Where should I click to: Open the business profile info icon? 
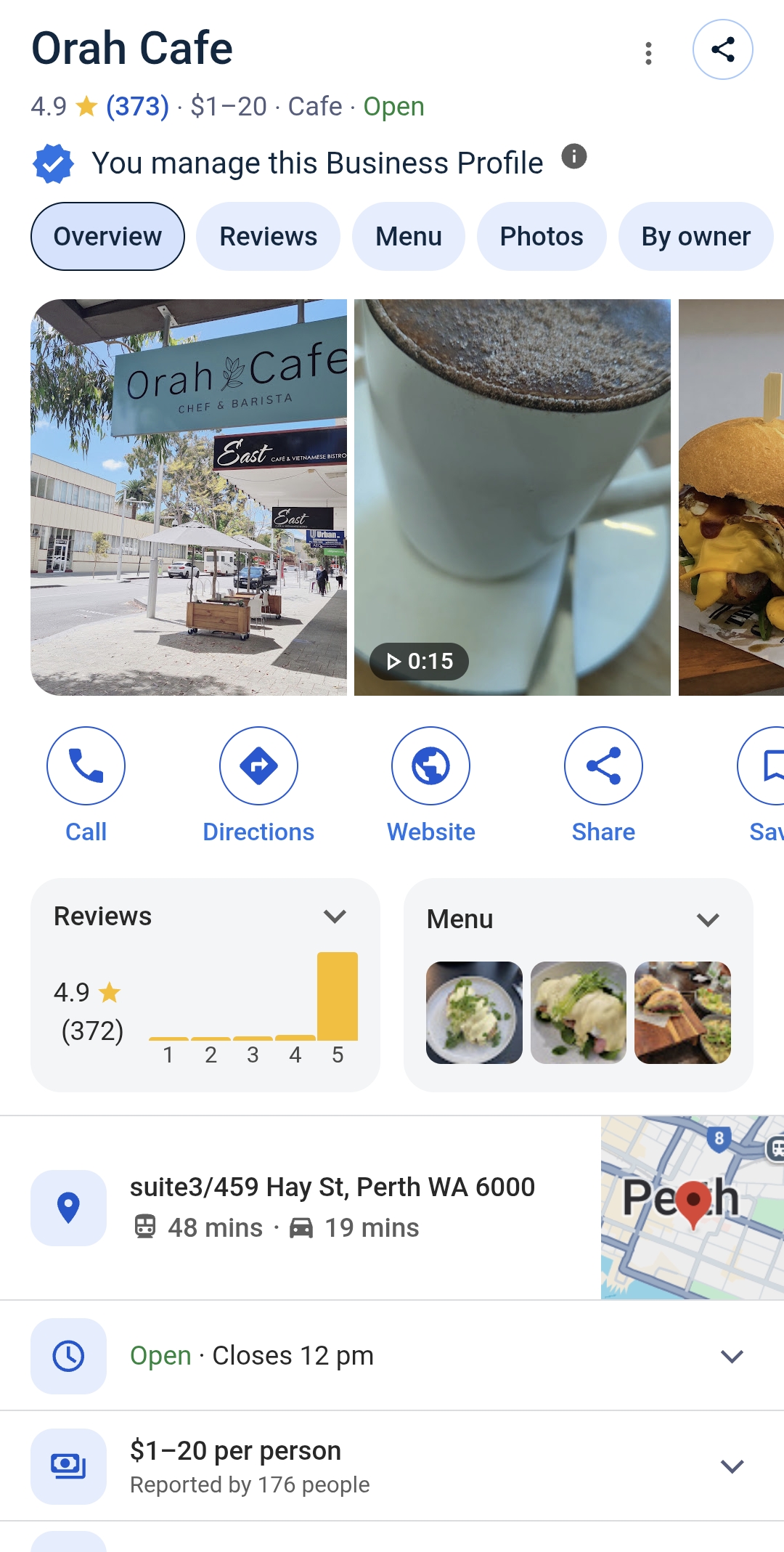[x=573, y=157]
